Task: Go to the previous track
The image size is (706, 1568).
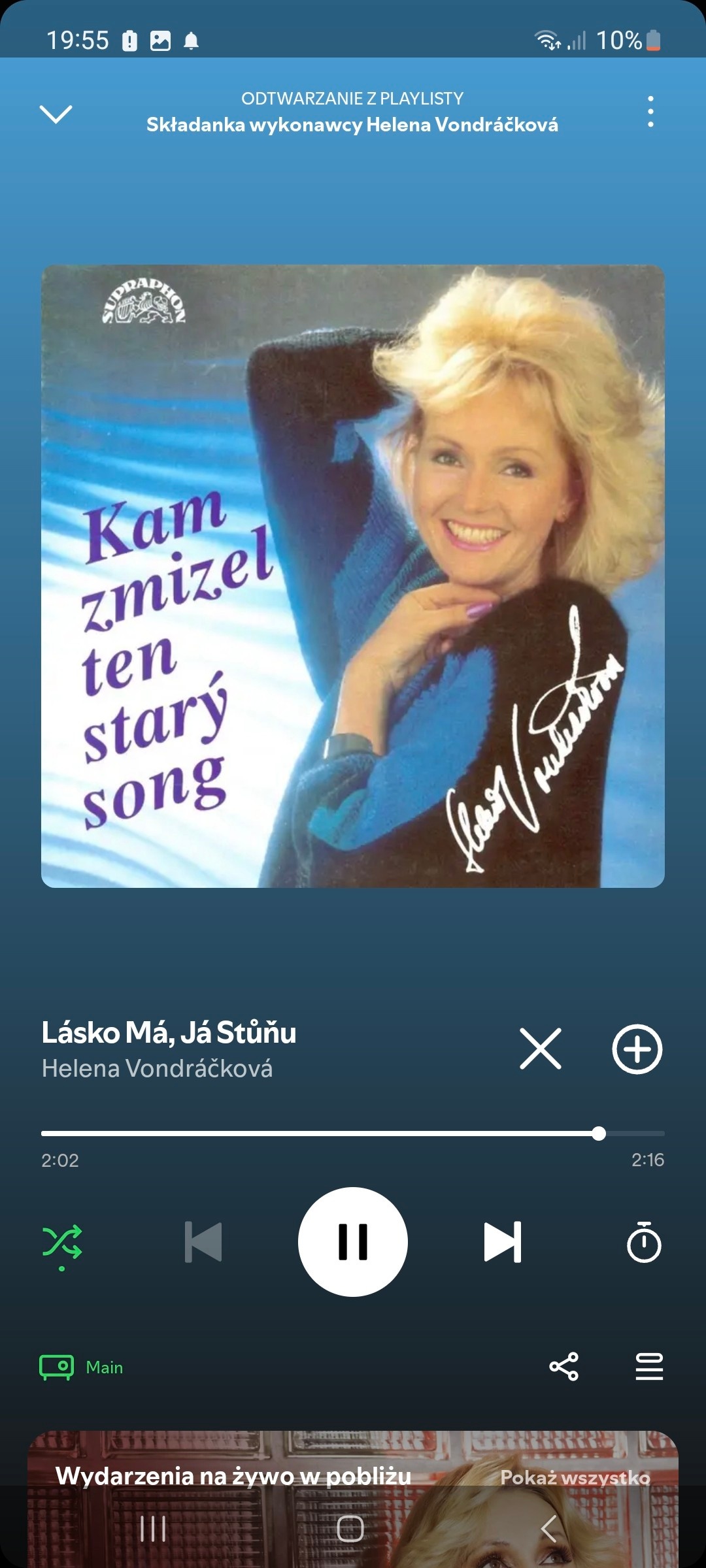Action: point(203,1242)
